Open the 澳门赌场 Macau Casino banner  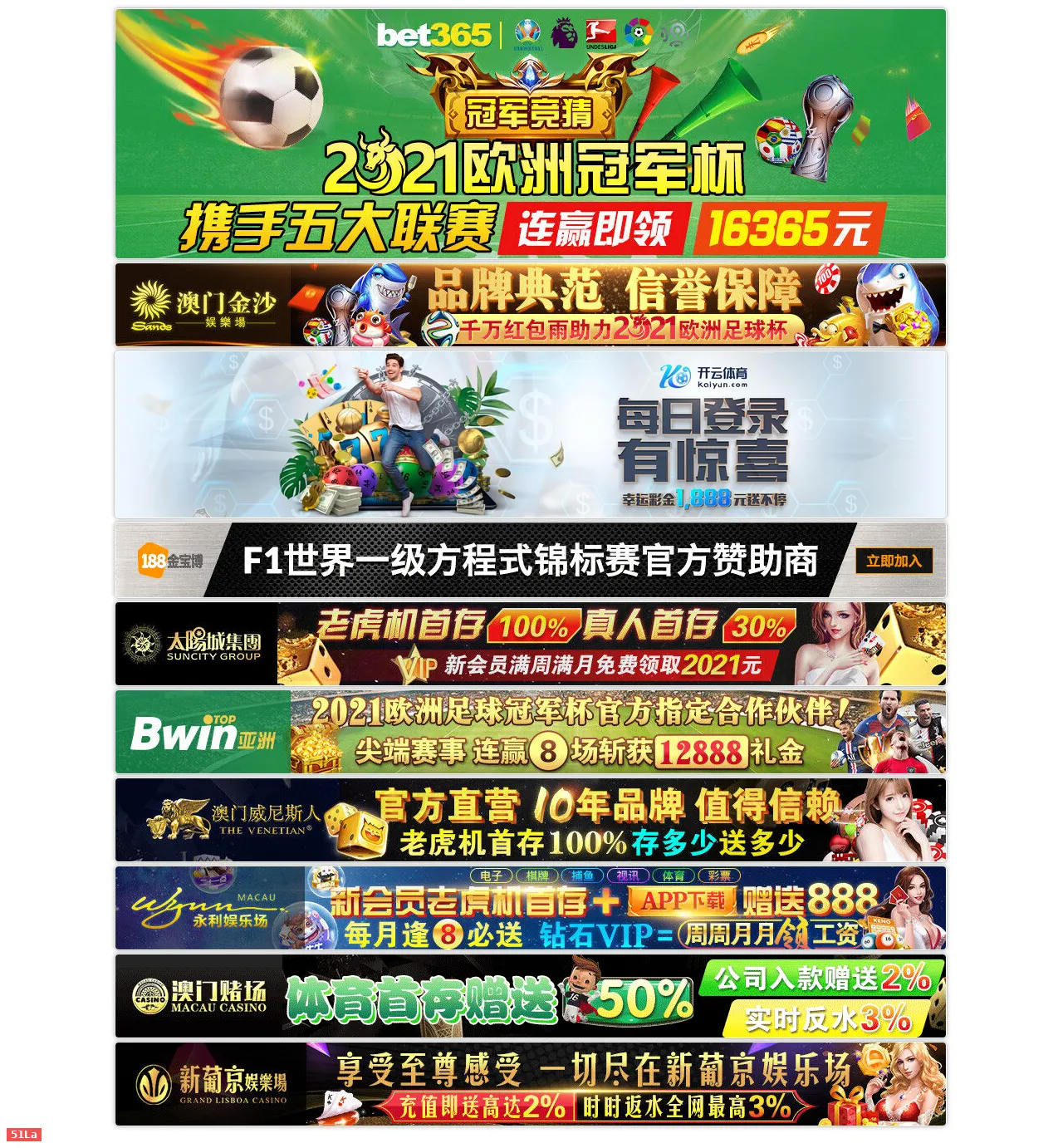pos(530,996)
